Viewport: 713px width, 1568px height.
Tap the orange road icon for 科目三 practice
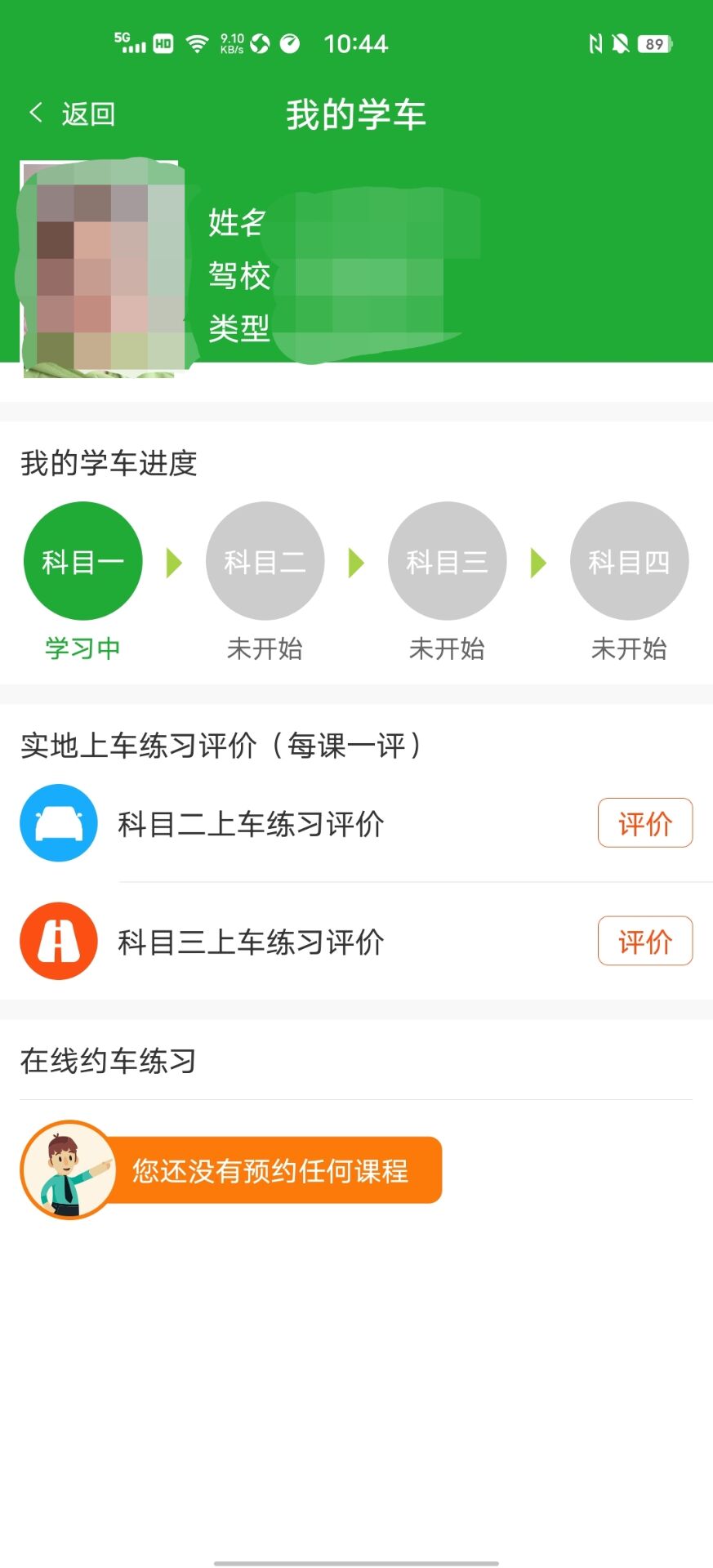click(58, 941)
